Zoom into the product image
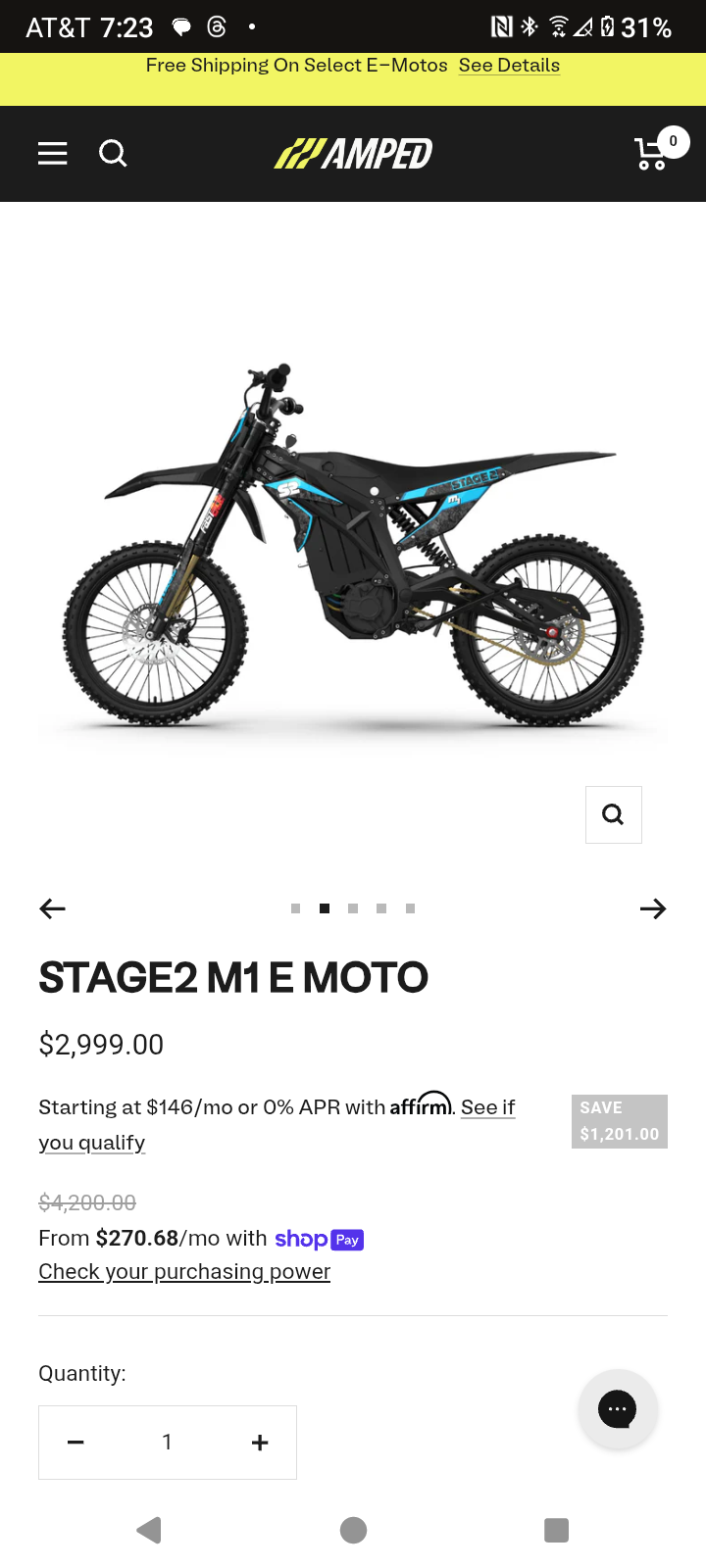The height and width of the screenshot is (1568, 706). tap(613, 814)
